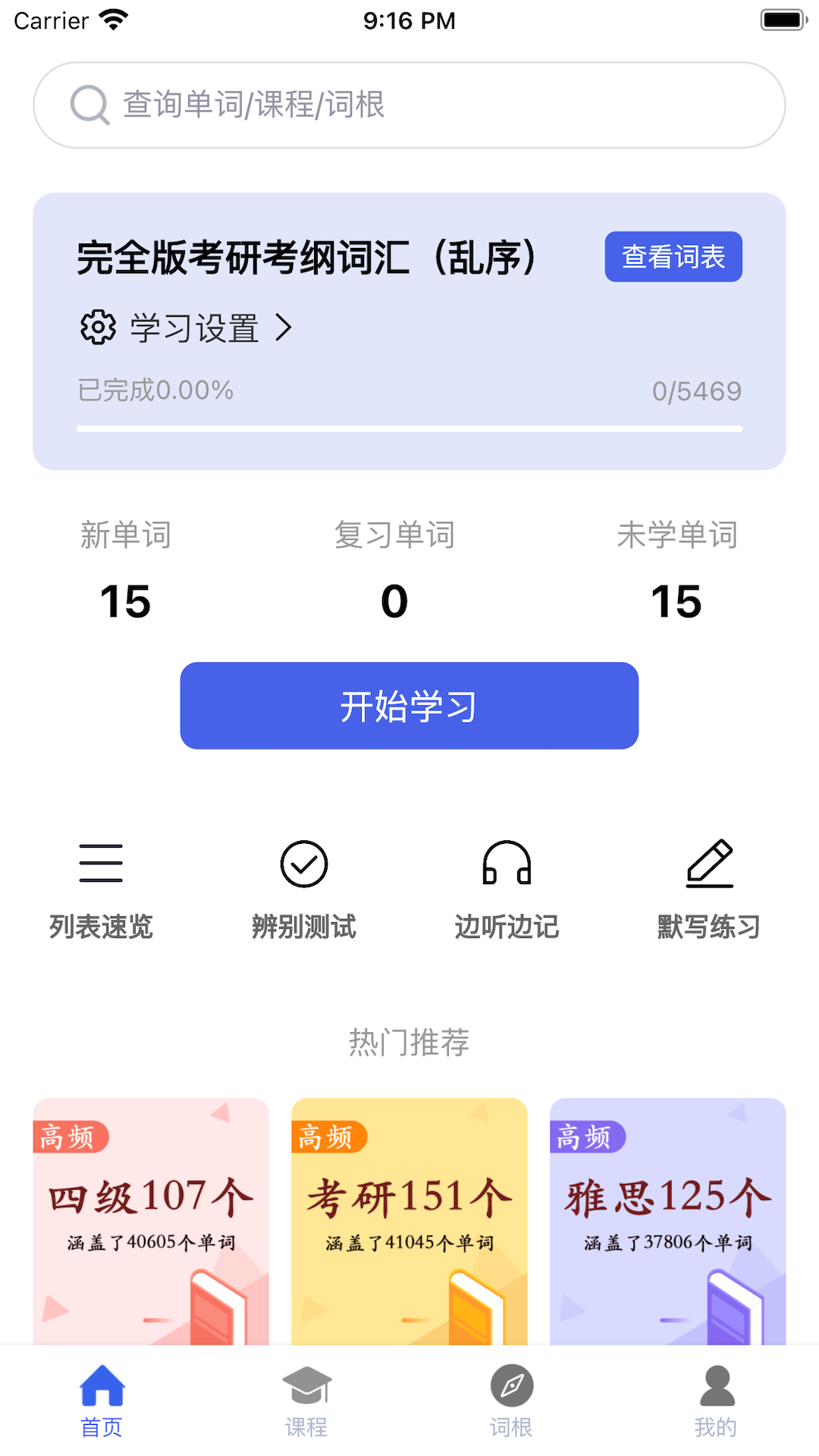Image resolution: width=819 pixels, height=1456 pixels.
Task: Tap the 词根 compass icon in bottom bar
Action: (x=511, y=1399)
